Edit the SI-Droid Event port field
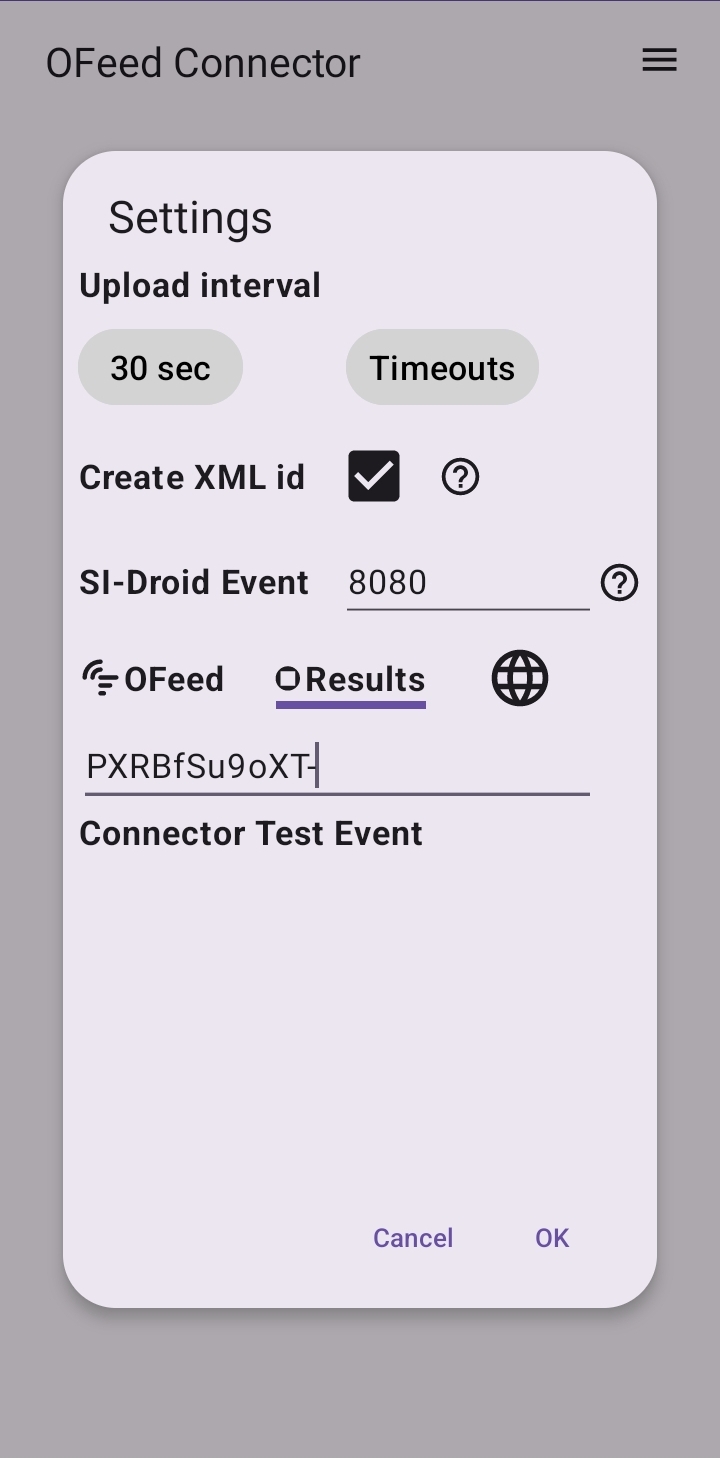The width and height of the screenshot is (720, 1458). [x=467, y=582]
